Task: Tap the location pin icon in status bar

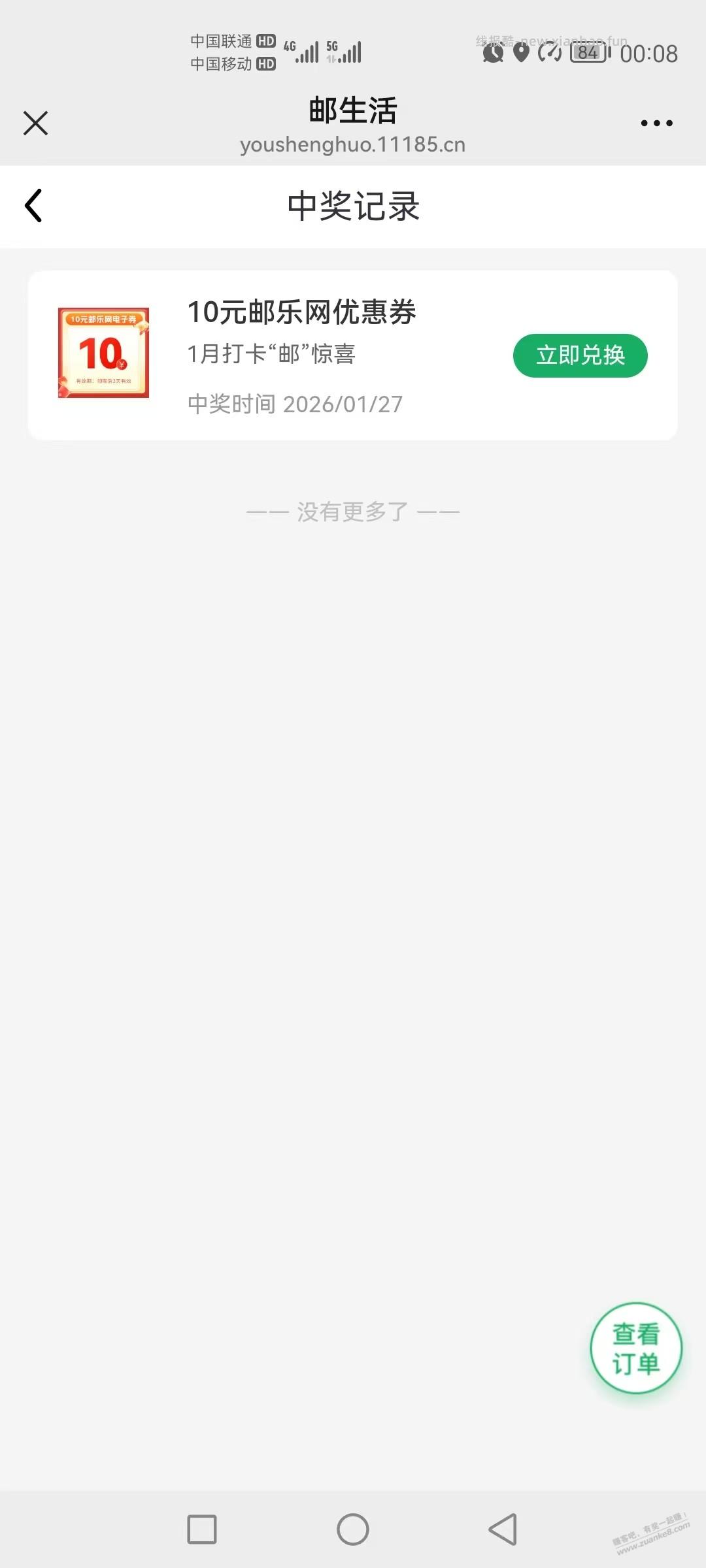Action: [520, 54]
